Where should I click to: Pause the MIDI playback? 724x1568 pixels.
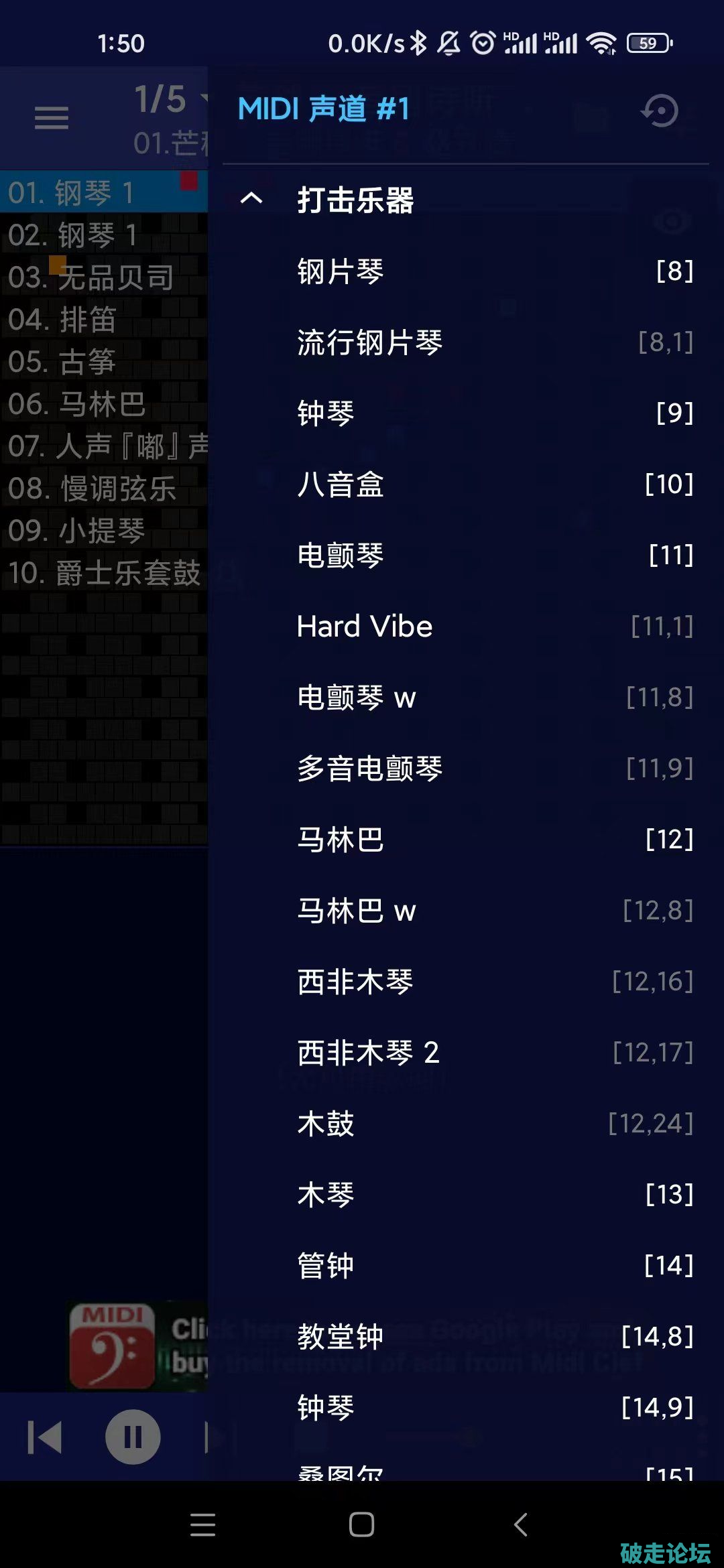click(133, 1437)
